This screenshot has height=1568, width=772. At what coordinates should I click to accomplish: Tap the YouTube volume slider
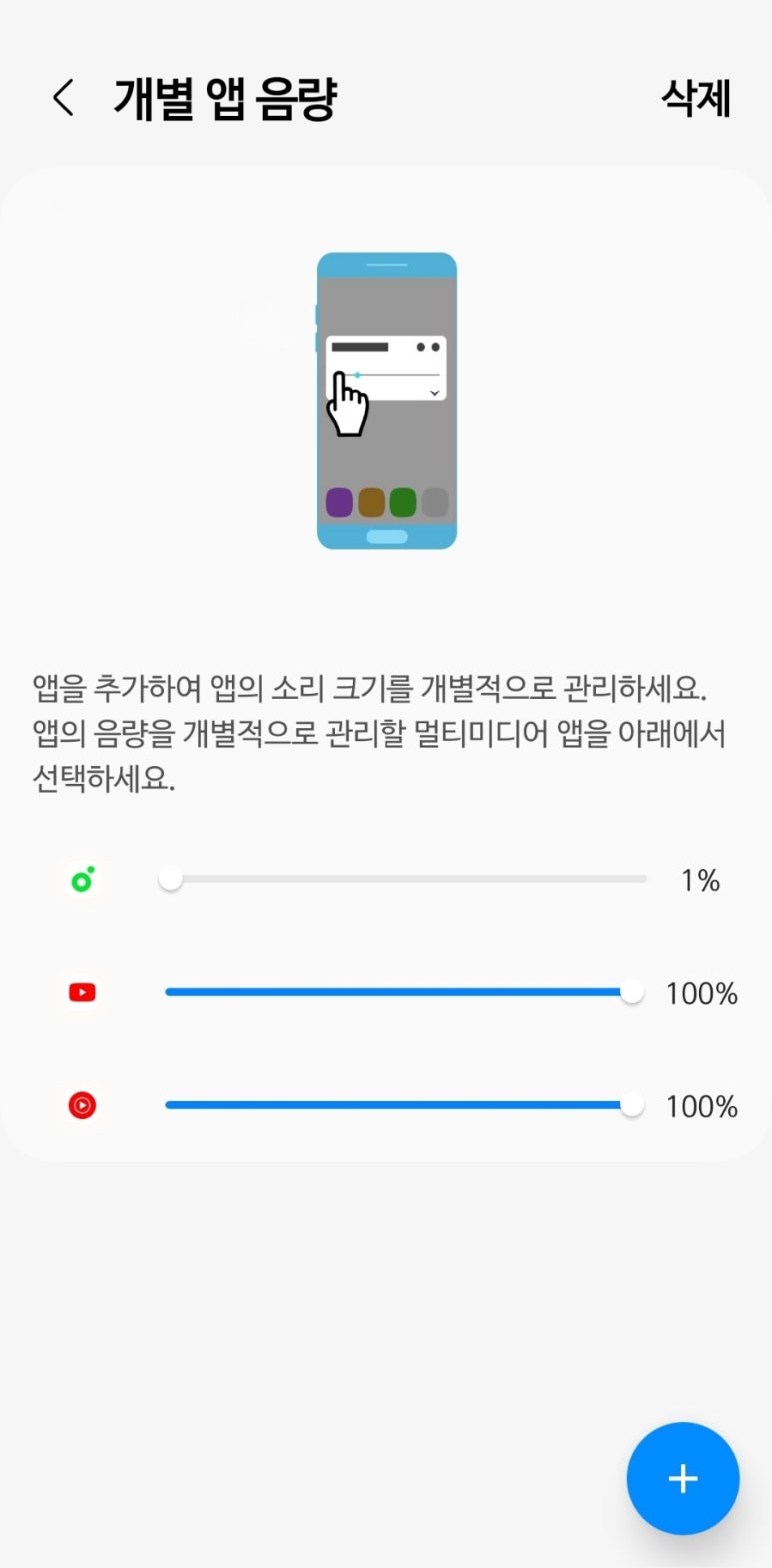pos(403,992)
